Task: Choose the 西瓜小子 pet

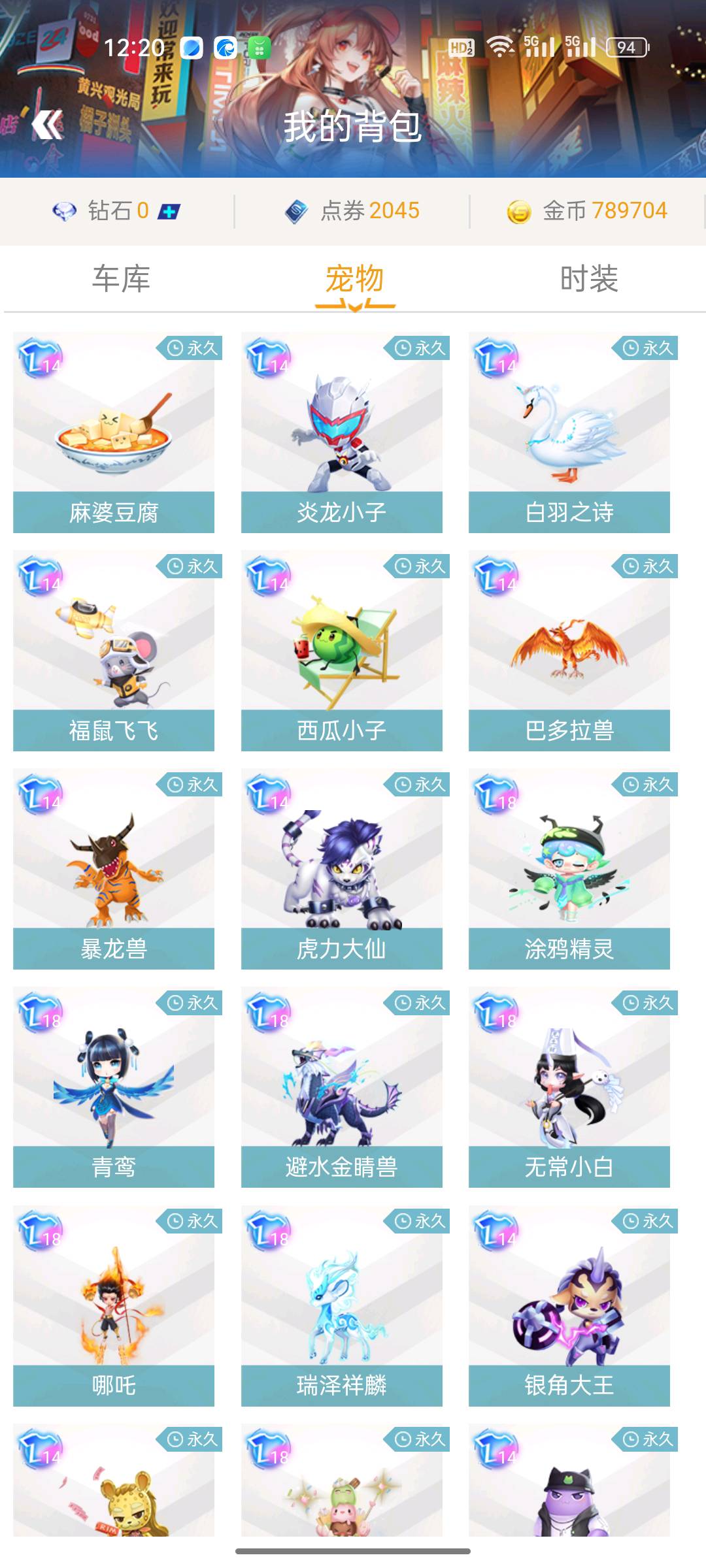Action: pos(341,650)
